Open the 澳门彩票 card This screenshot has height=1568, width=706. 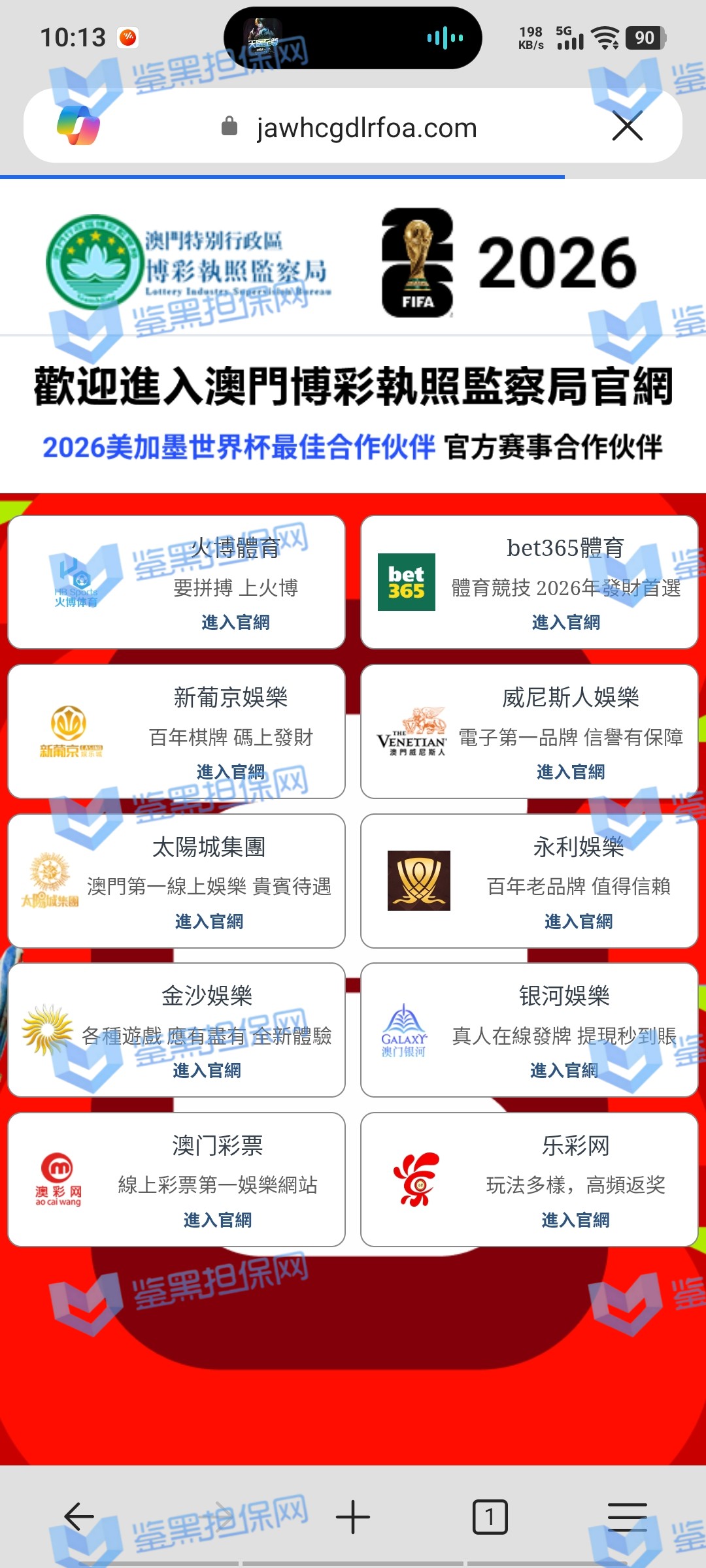(x=176, y=1180)
